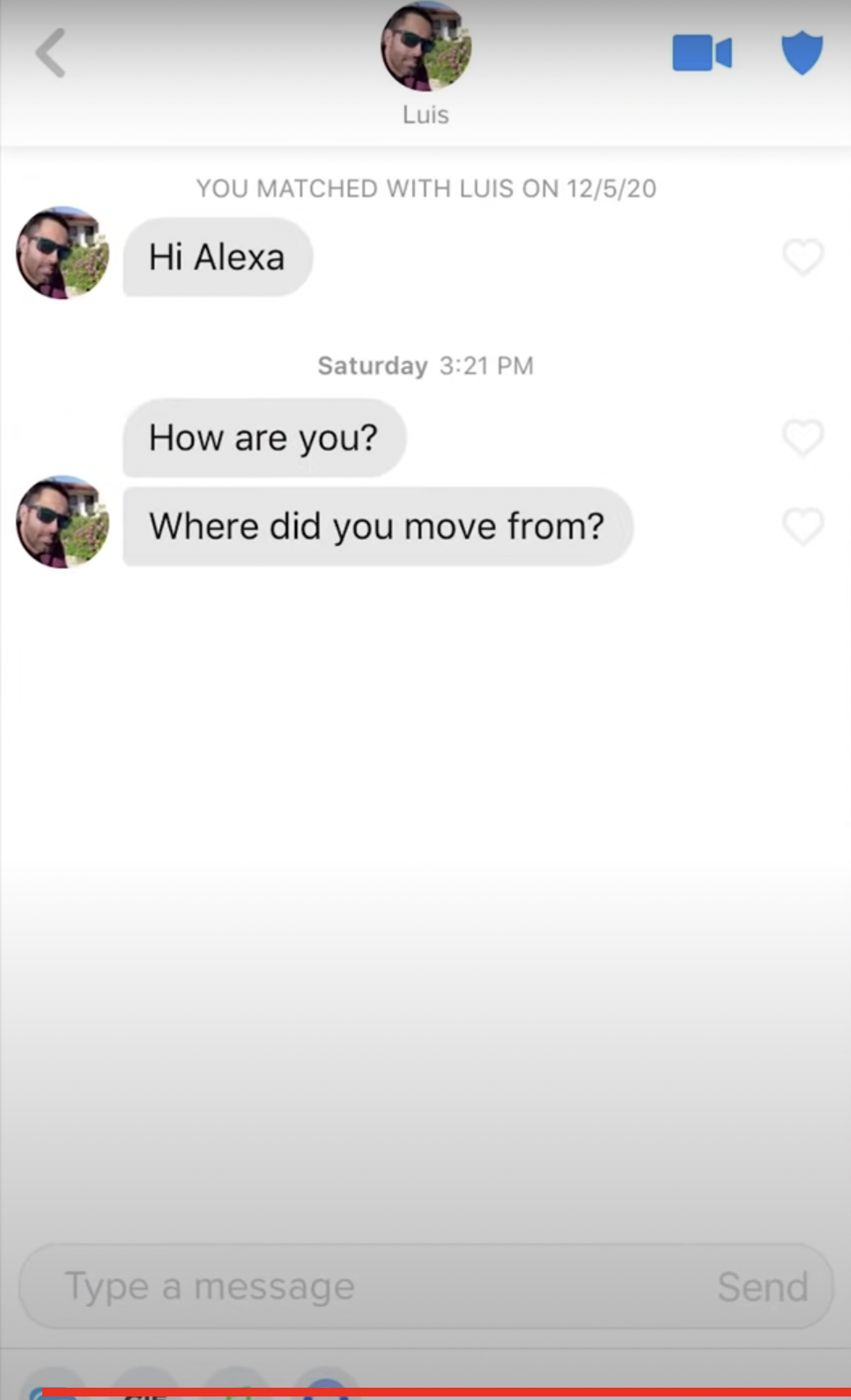Image resolution: width=851 pixels, height=1400 pixels.
Task: Focus the "Type a message" field
Action: click(352, 1286)
